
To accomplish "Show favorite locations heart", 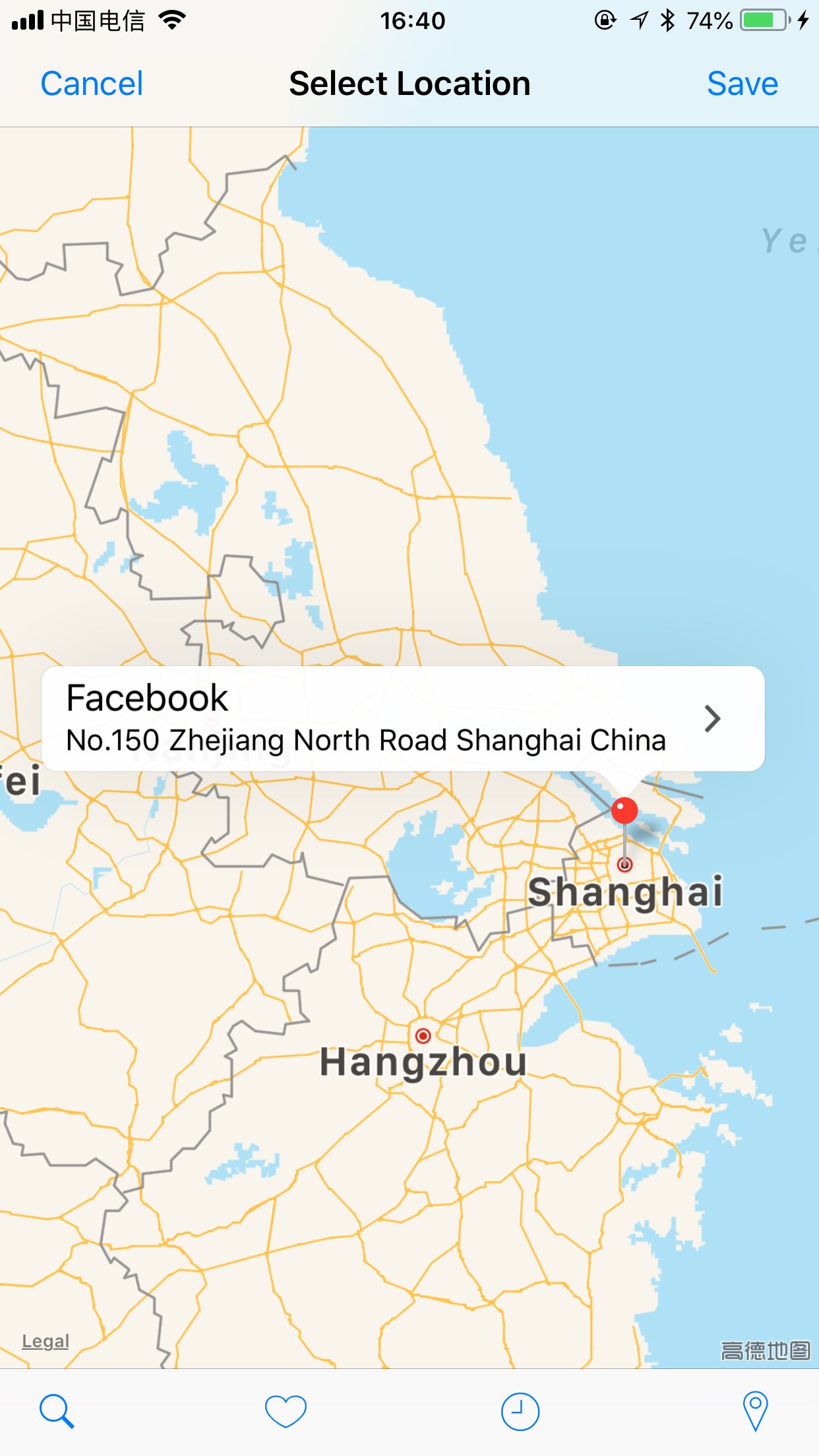I will 286,1411.
